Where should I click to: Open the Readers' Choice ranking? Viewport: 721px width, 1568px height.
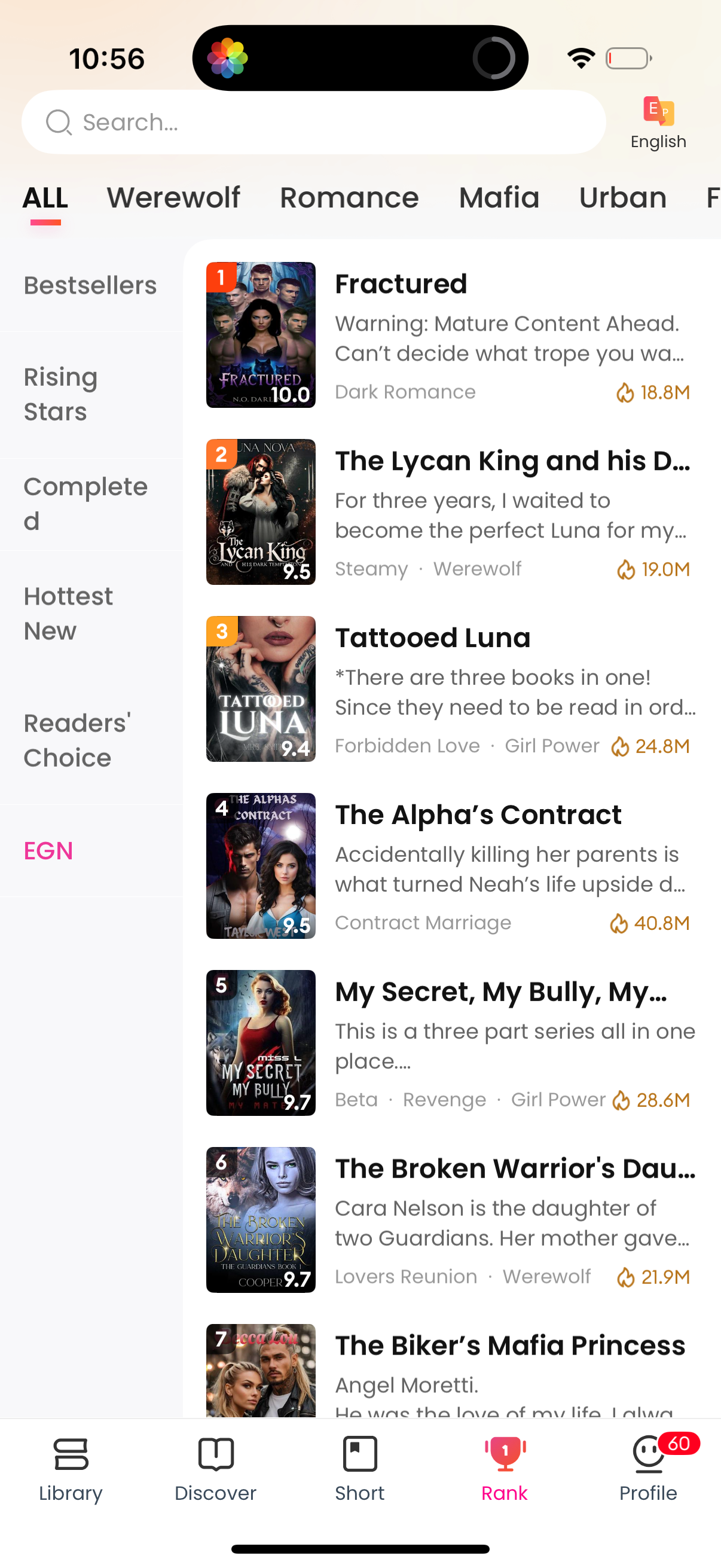click(77, 740)
